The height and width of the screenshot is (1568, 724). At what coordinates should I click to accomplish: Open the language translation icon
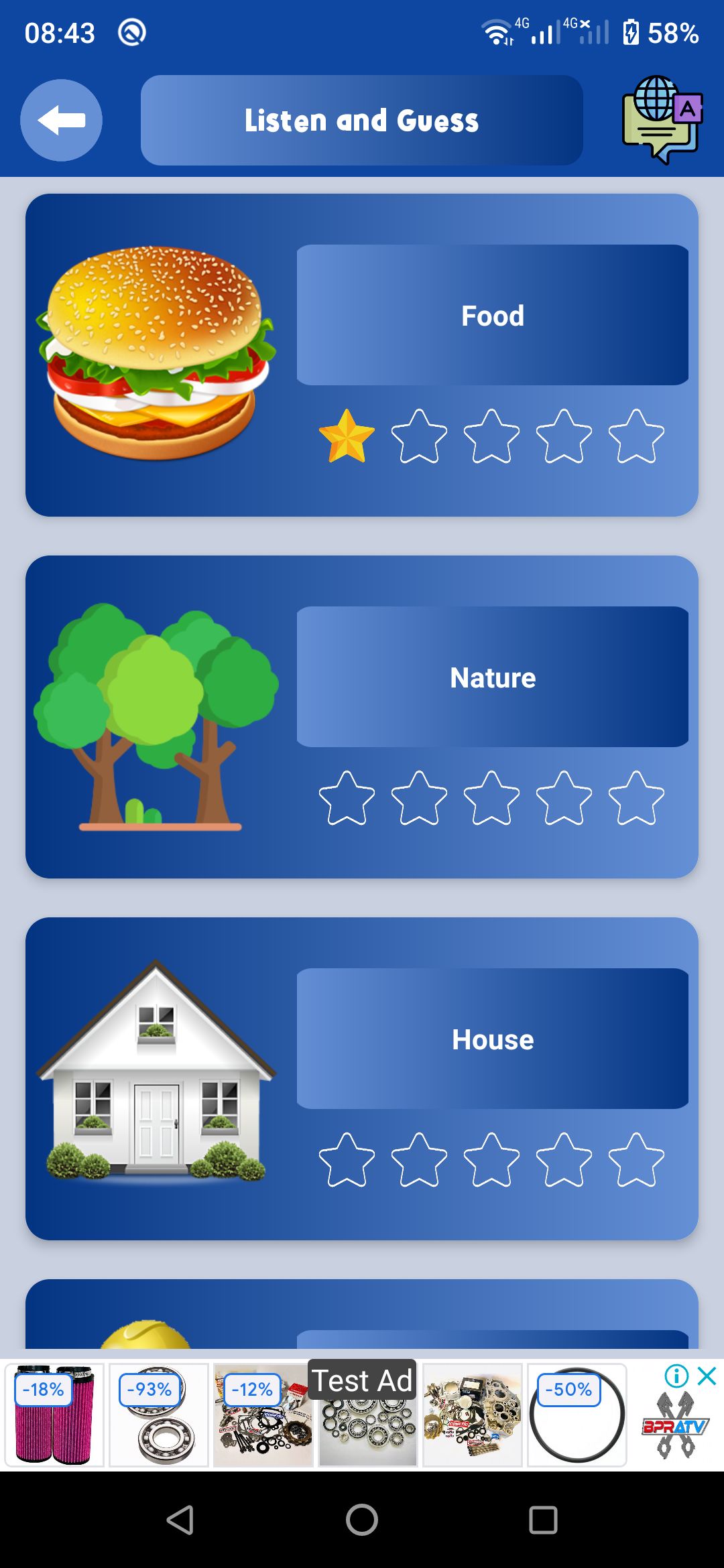[x=662, y=119]
